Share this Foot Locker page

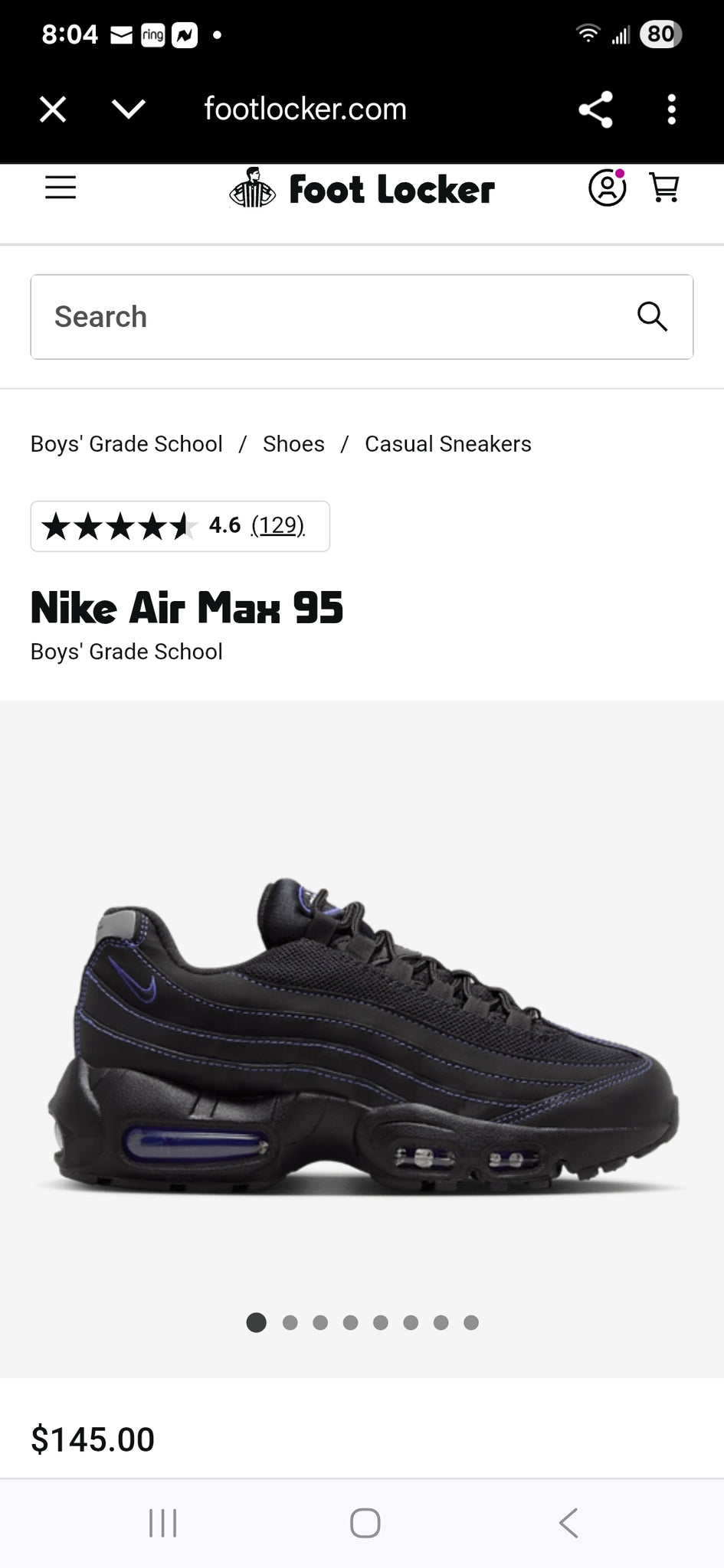click(595, 109)
